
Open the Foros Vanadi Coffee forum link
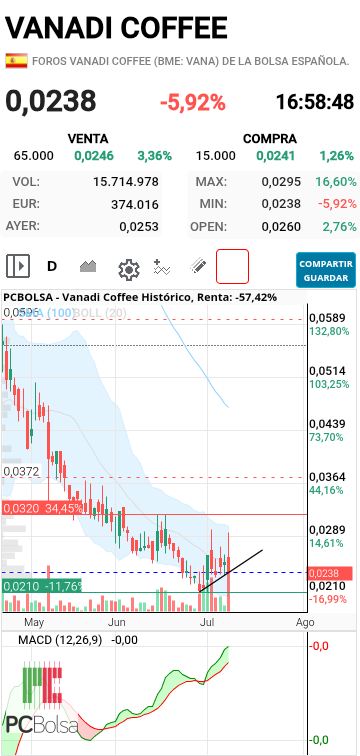pos(190,61)
